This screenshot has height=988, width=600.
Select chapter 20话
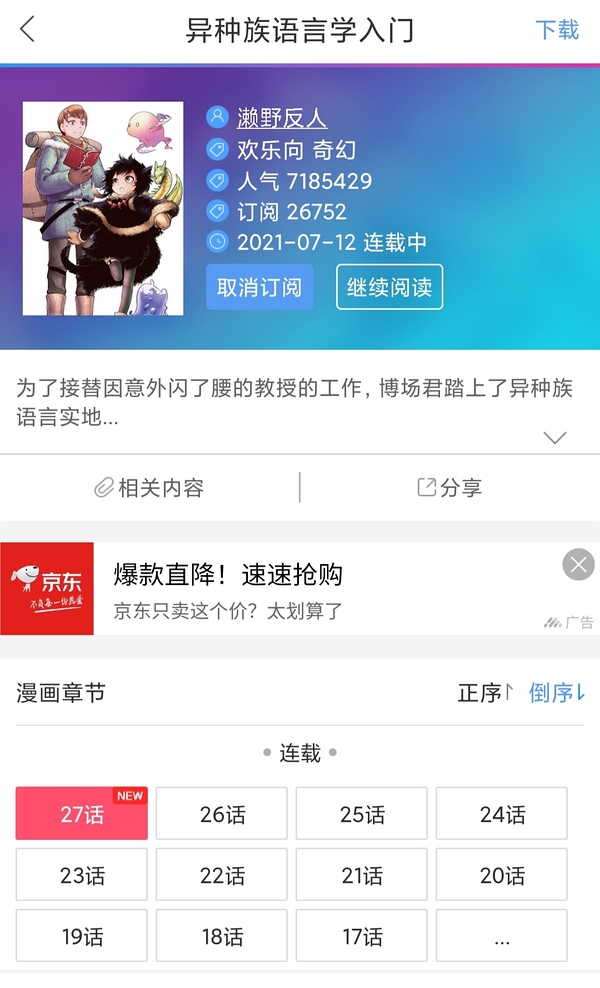[501, 875]
